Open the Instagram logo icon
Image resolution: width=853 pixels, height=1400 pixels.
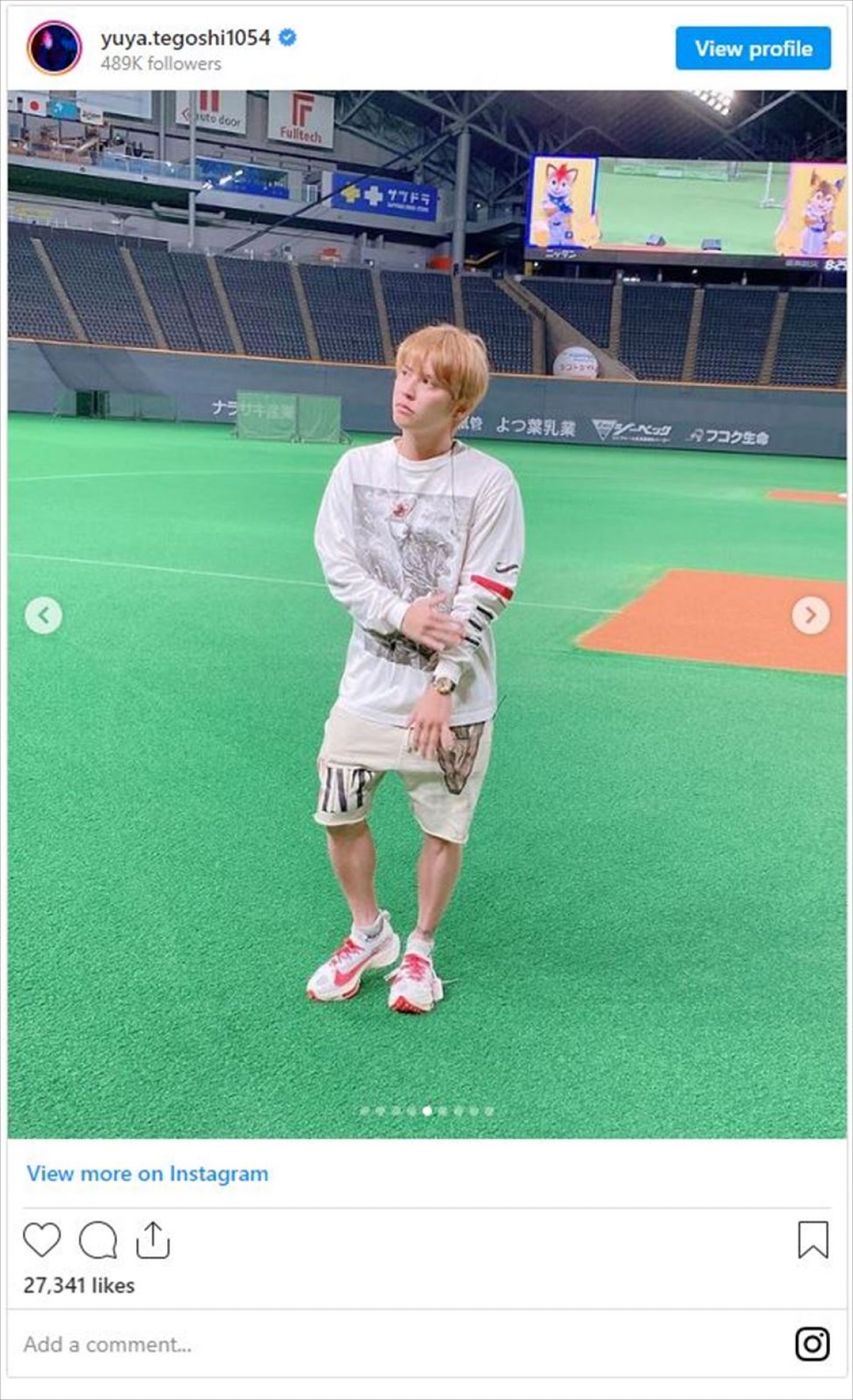(x=812, y=1345)
